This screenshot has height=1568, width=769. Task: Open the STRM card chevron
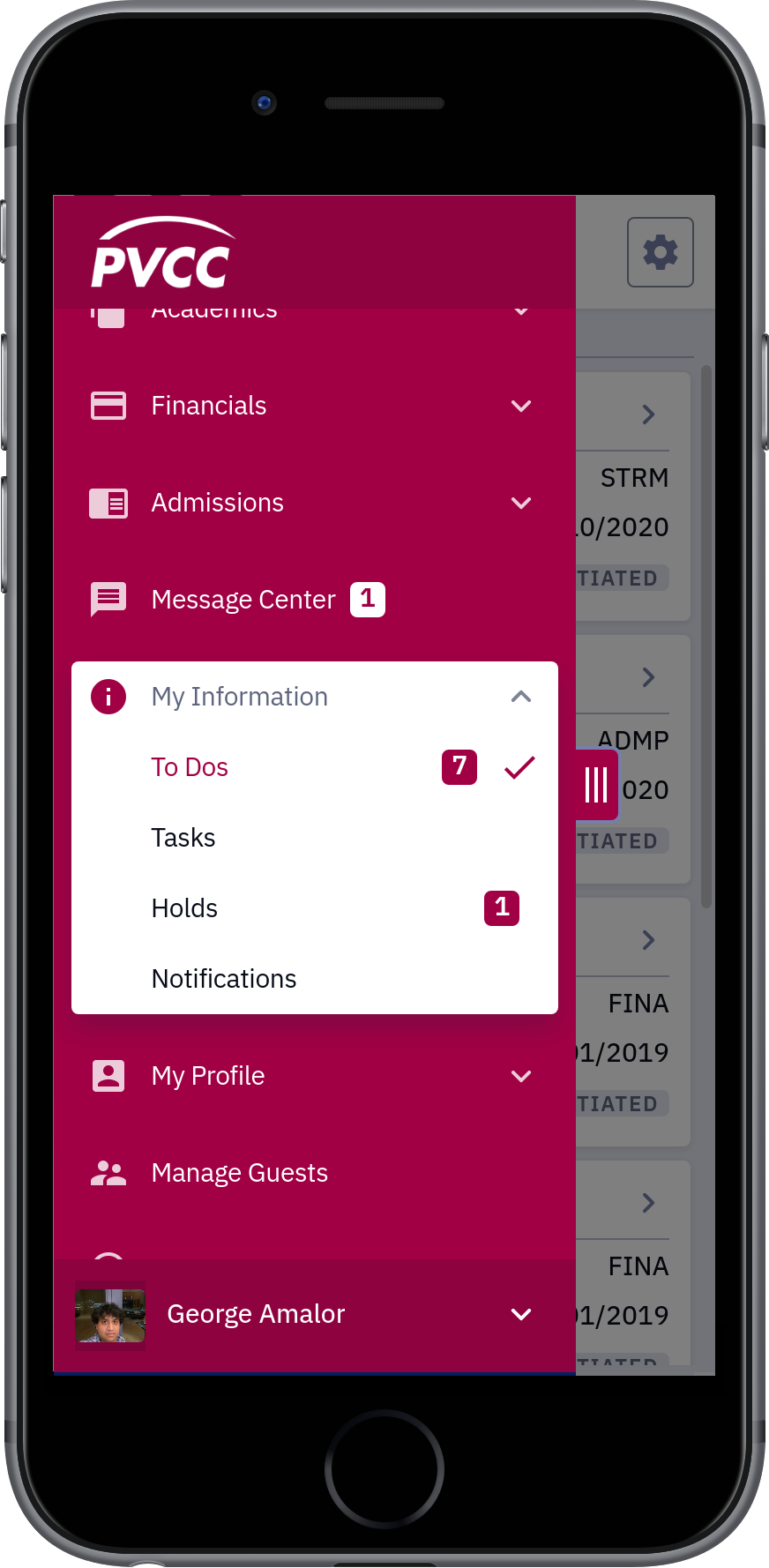648,414
